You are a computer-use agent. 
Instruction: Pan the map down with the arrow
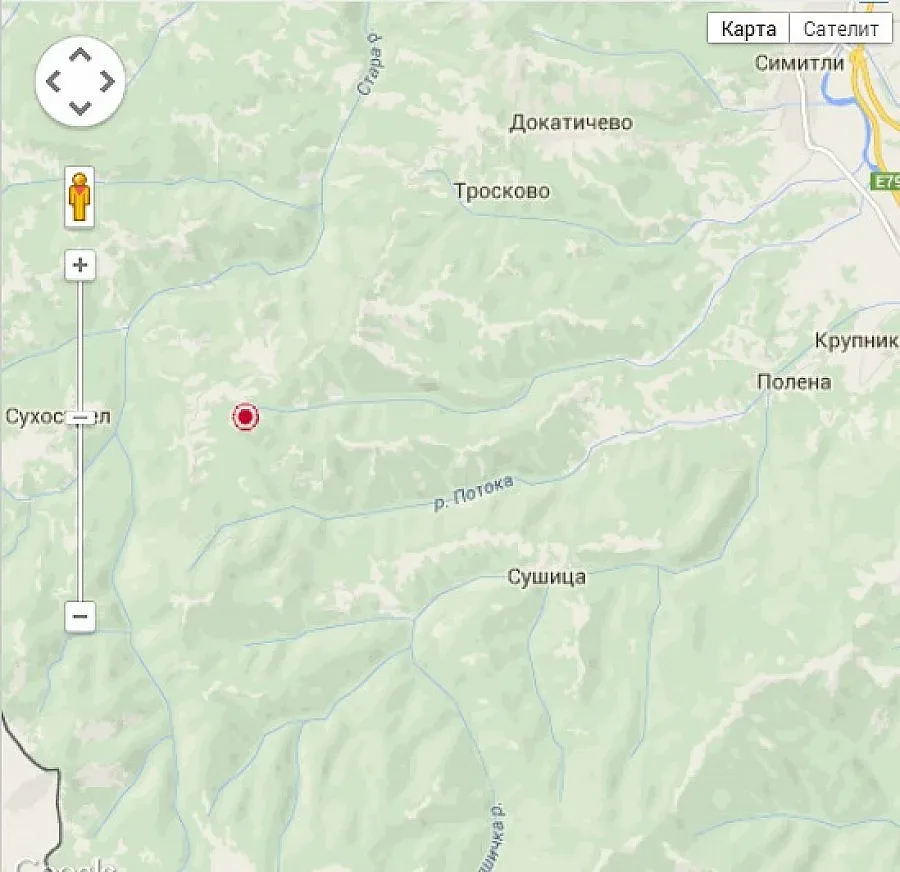[x=80, y=106]
